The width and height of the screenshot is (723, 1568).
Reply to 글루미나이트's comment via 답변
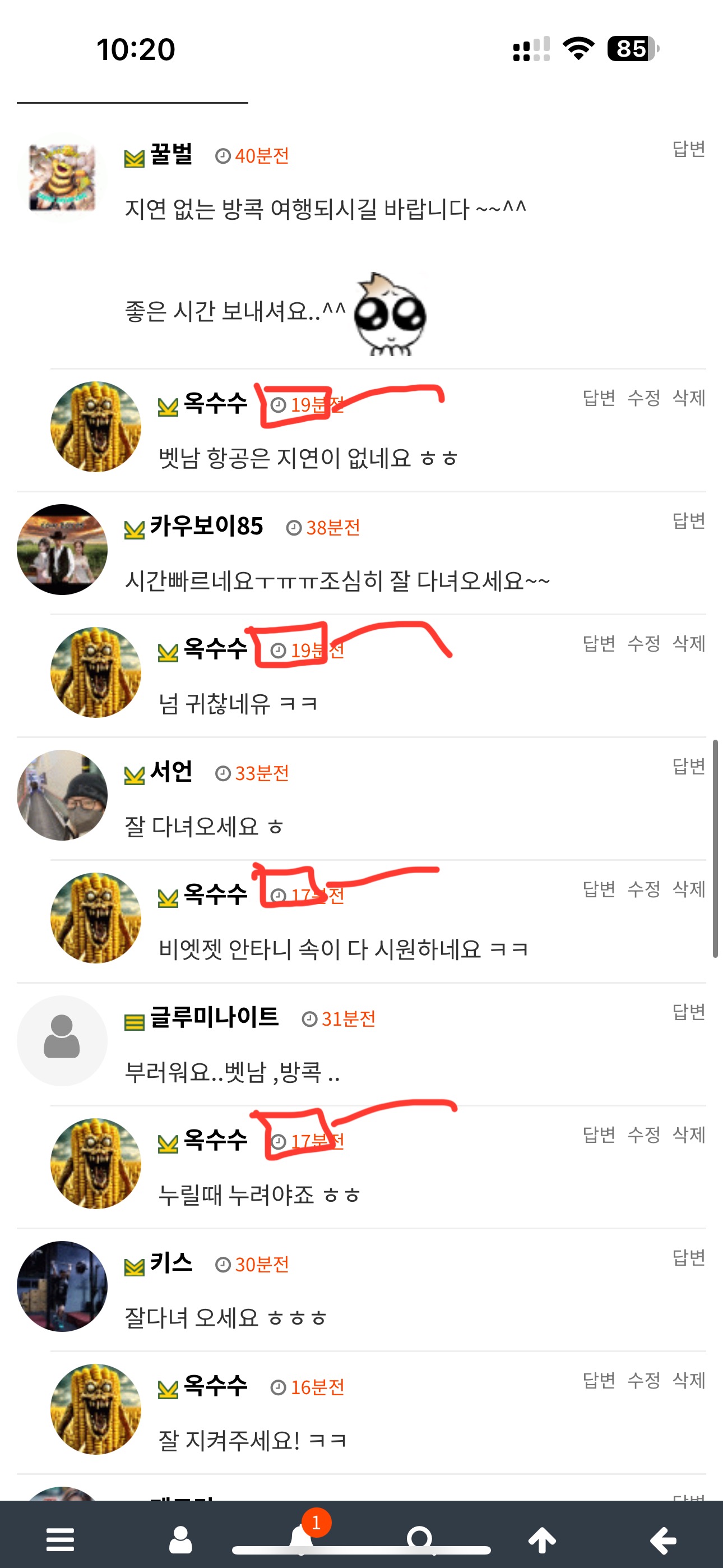click(688, 1012)
